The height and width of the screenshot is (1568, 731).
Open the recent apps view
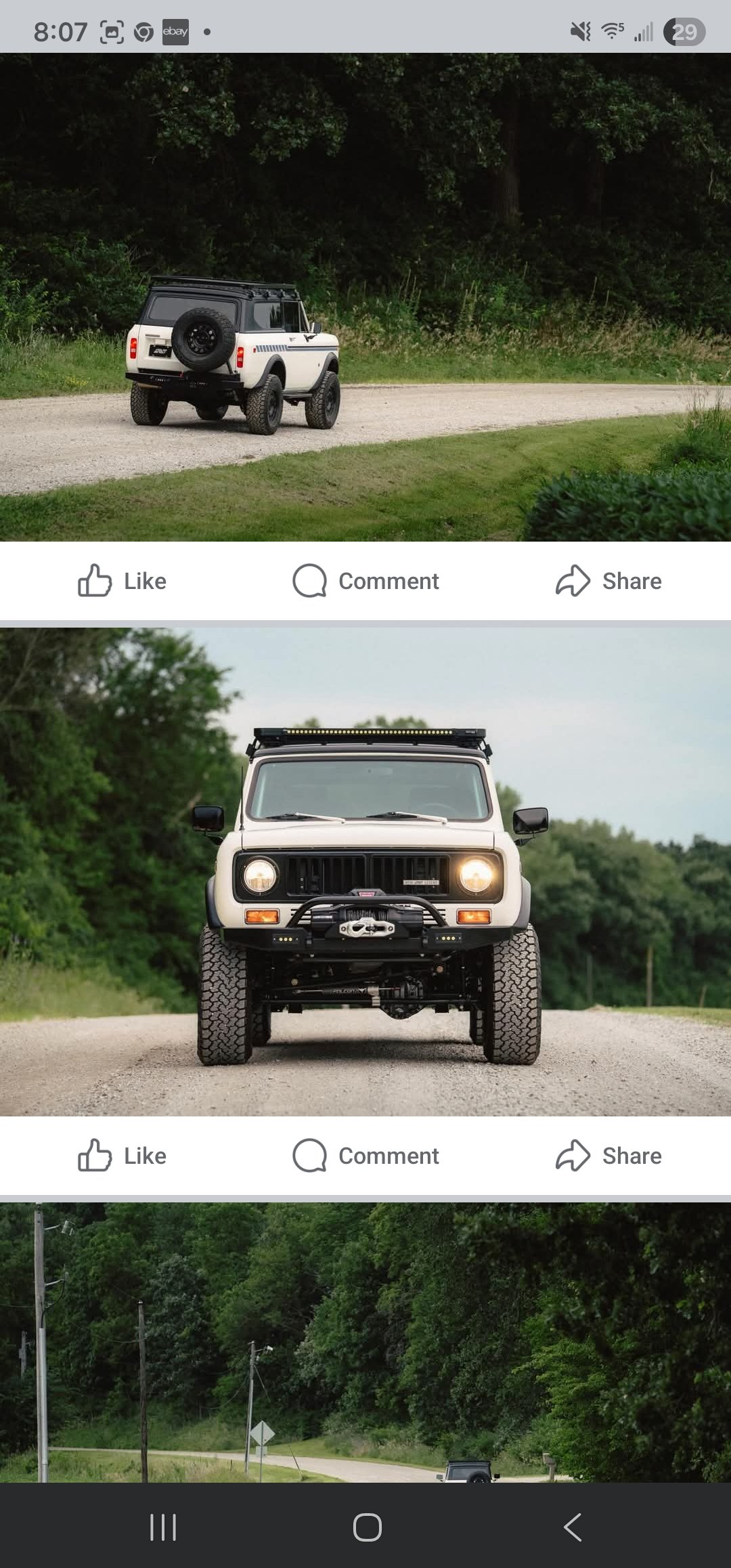click(162, 1527)
